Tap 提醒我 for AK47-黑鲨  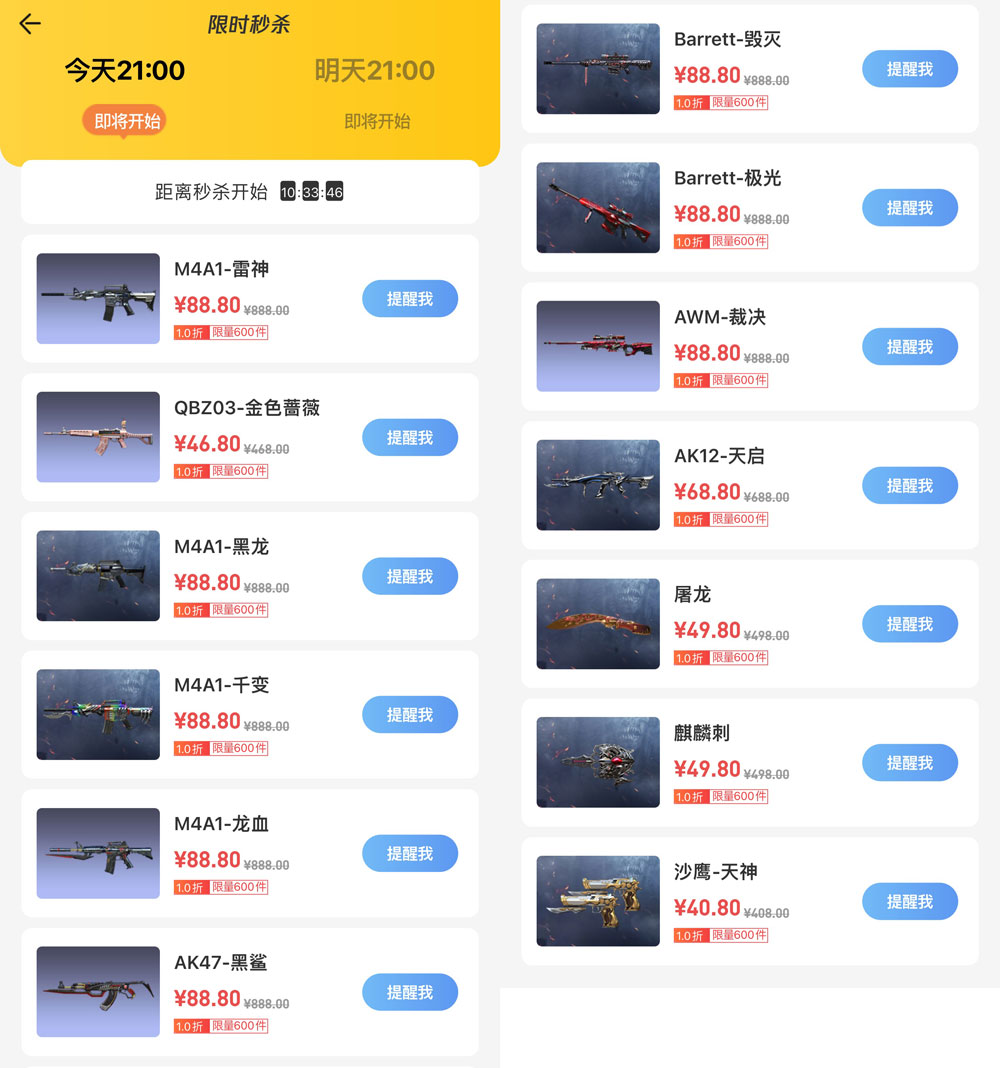[410, 993]
